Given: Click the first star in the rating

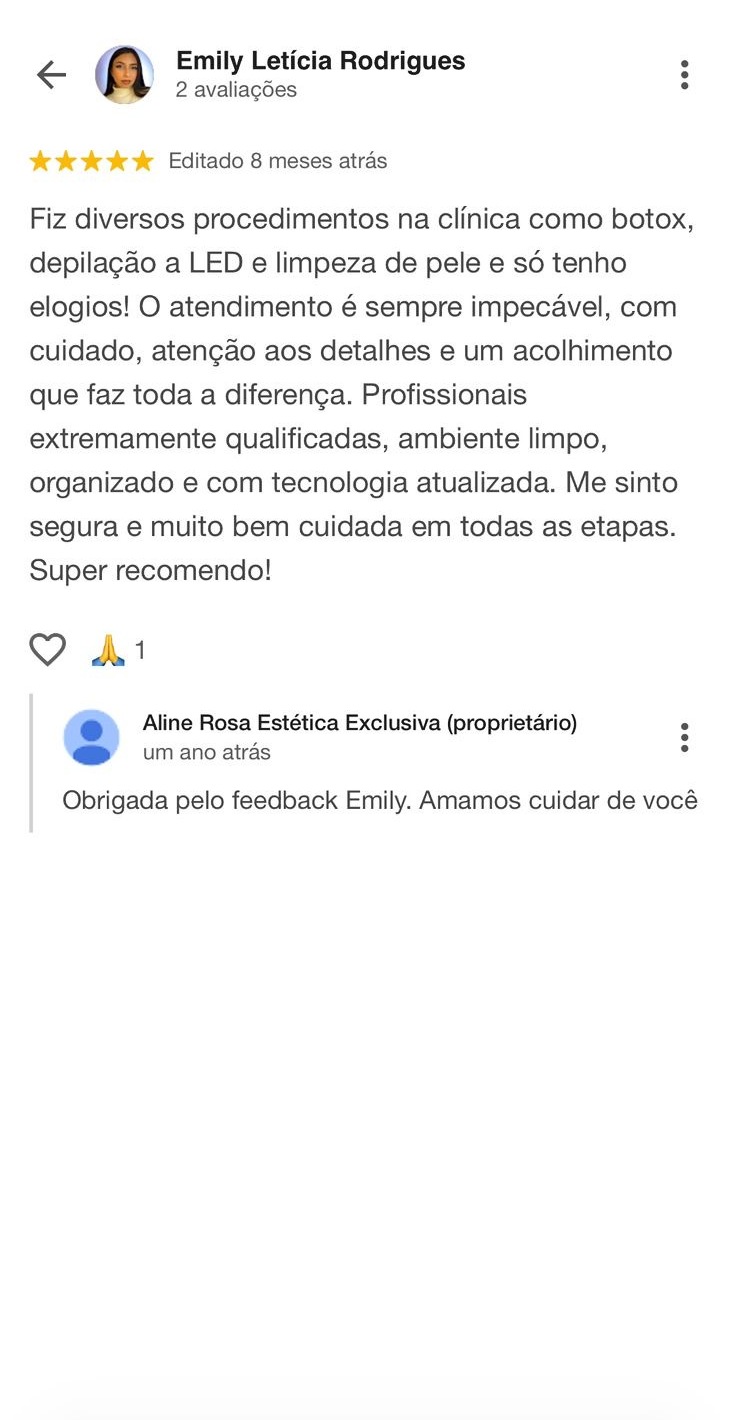Looking at the screenshot, I should click(42, 160).
